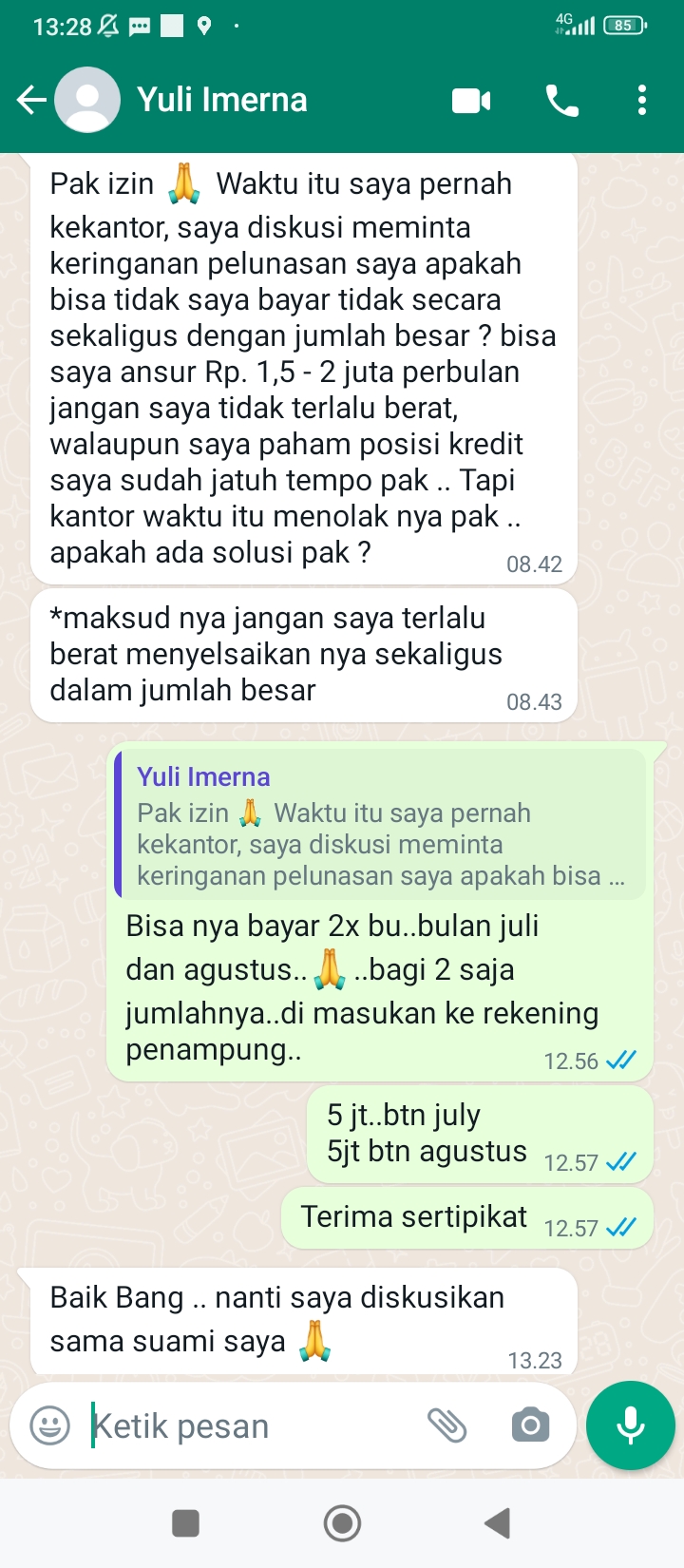Open the attachment paperclip
Image resolution: width=684 pixels, height=1568 pixels.
point(446,1425)
